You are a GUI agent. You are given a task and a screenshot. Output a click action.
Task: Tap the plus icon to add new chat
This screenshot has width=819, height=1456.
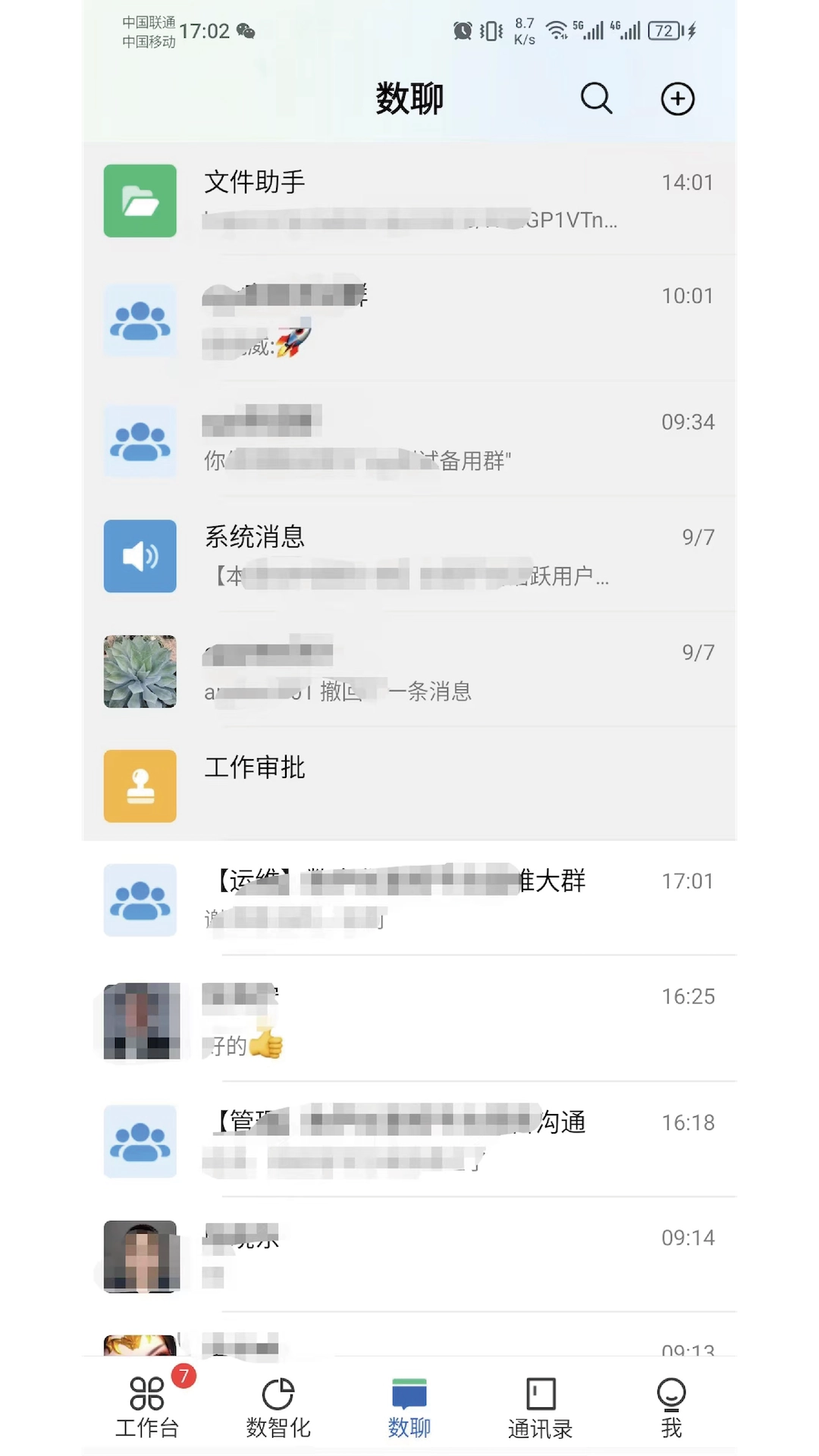click(677, 99)
